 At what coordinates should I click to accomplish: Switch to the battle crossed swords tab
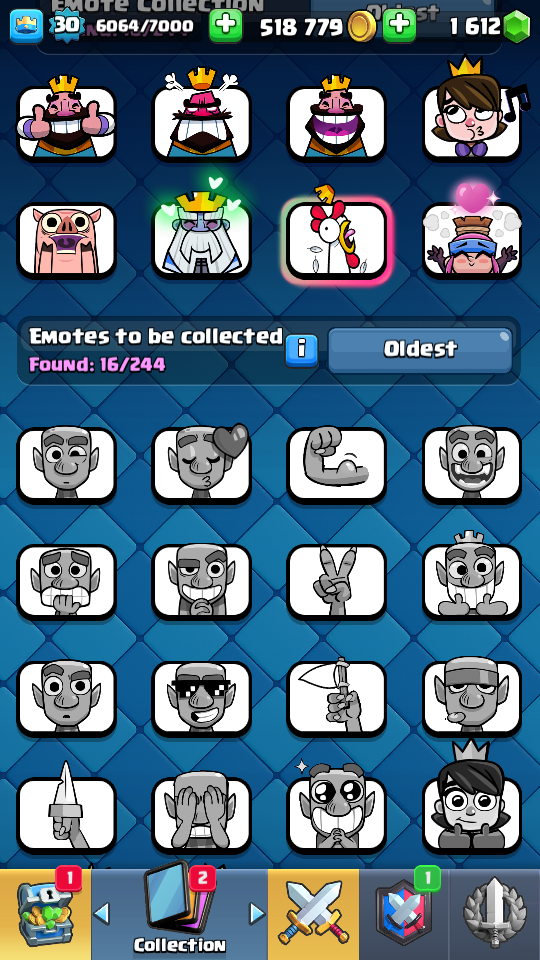313,914
